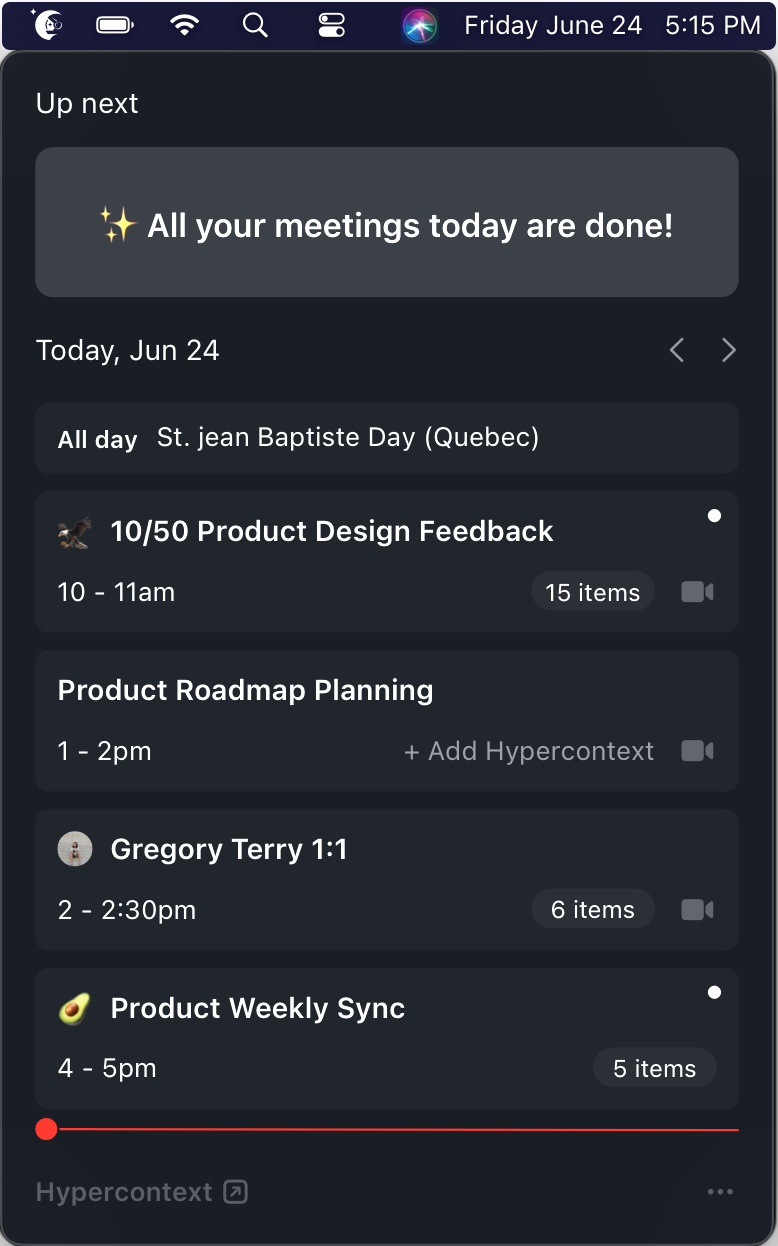Open the Gregory Terry 1:1 meeting
The image size is (778, 1246).
click(x=387, y=879)
